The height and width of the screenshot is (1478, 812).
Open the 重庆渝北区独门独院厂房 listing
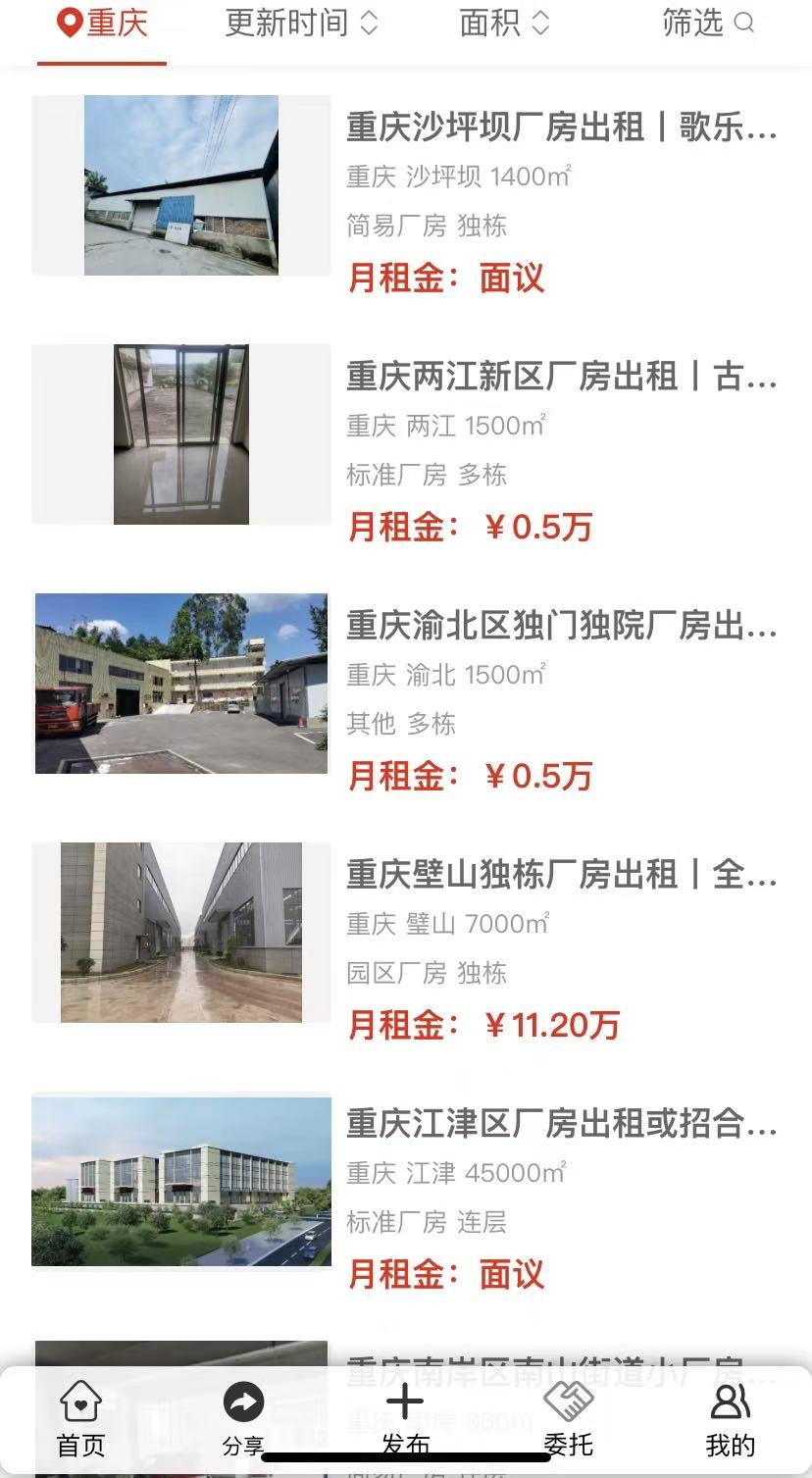click(561, 626)
